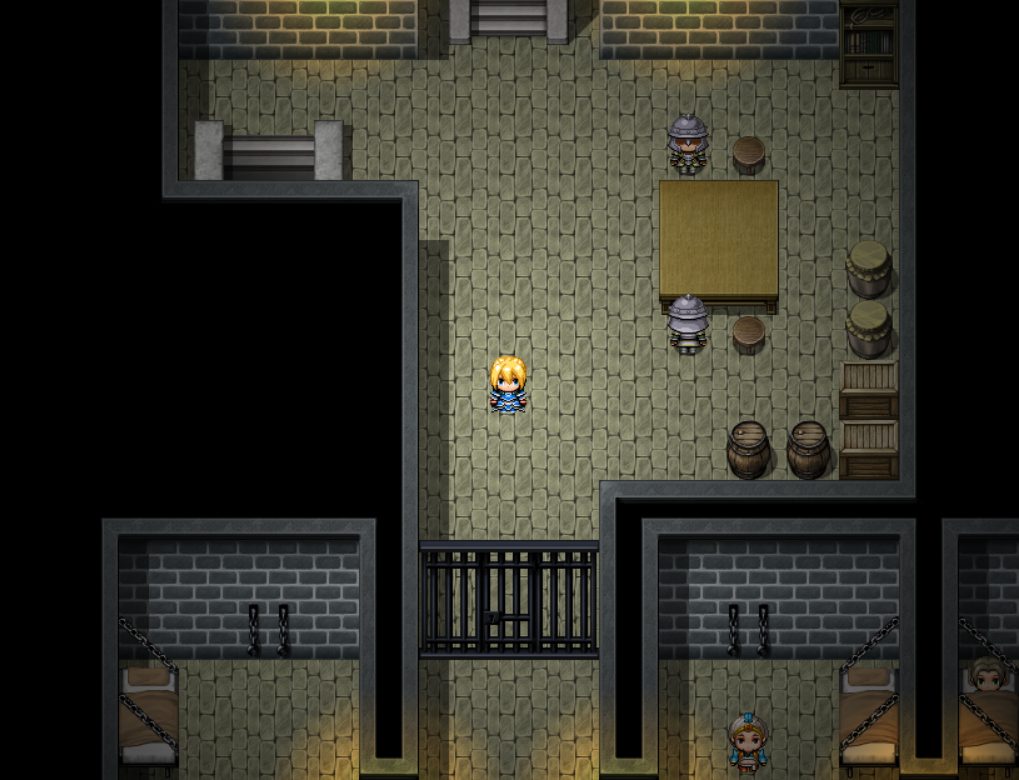Tap the staircase at the top center
Image resolution: width=1019 pixels, height=780 pixels.
click(508, 18)
